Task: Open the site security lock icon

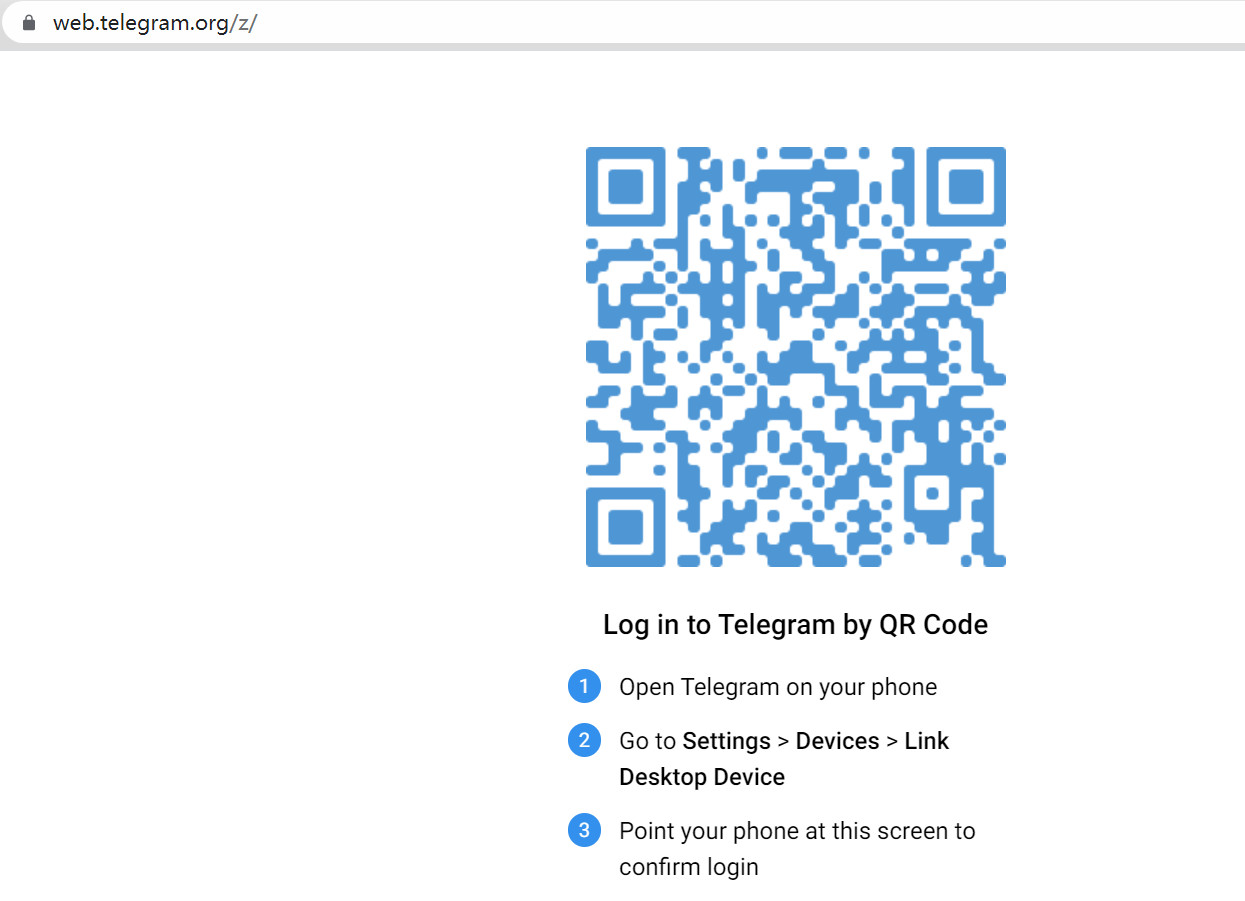Action: pos(28,23)
